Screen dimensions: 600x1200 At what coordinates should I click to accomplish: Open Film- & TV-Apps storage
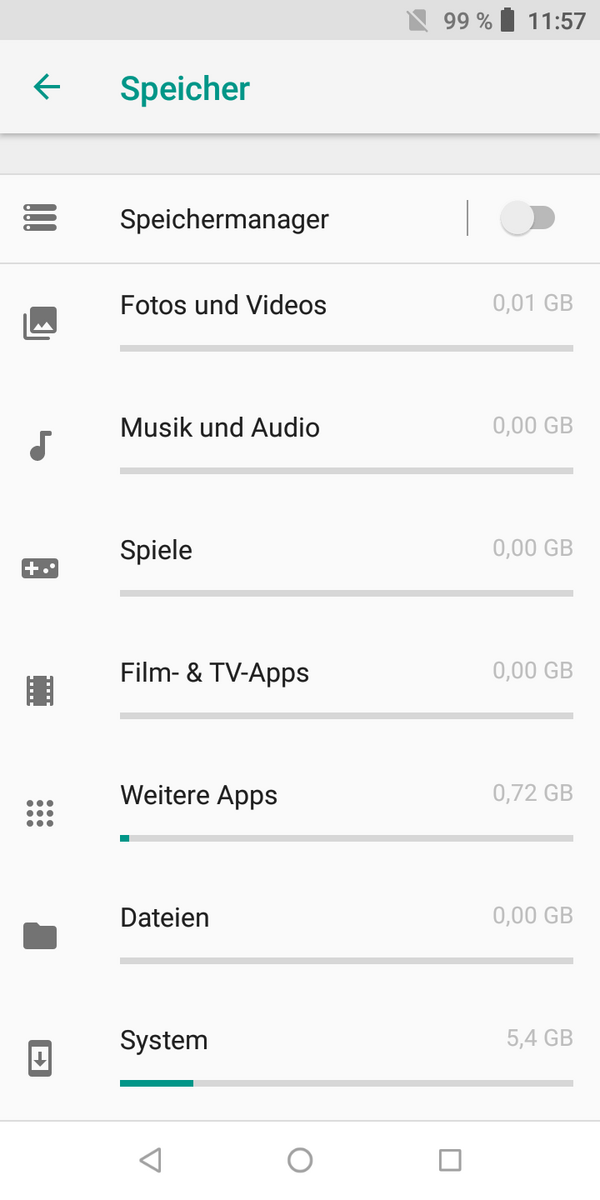300,690
